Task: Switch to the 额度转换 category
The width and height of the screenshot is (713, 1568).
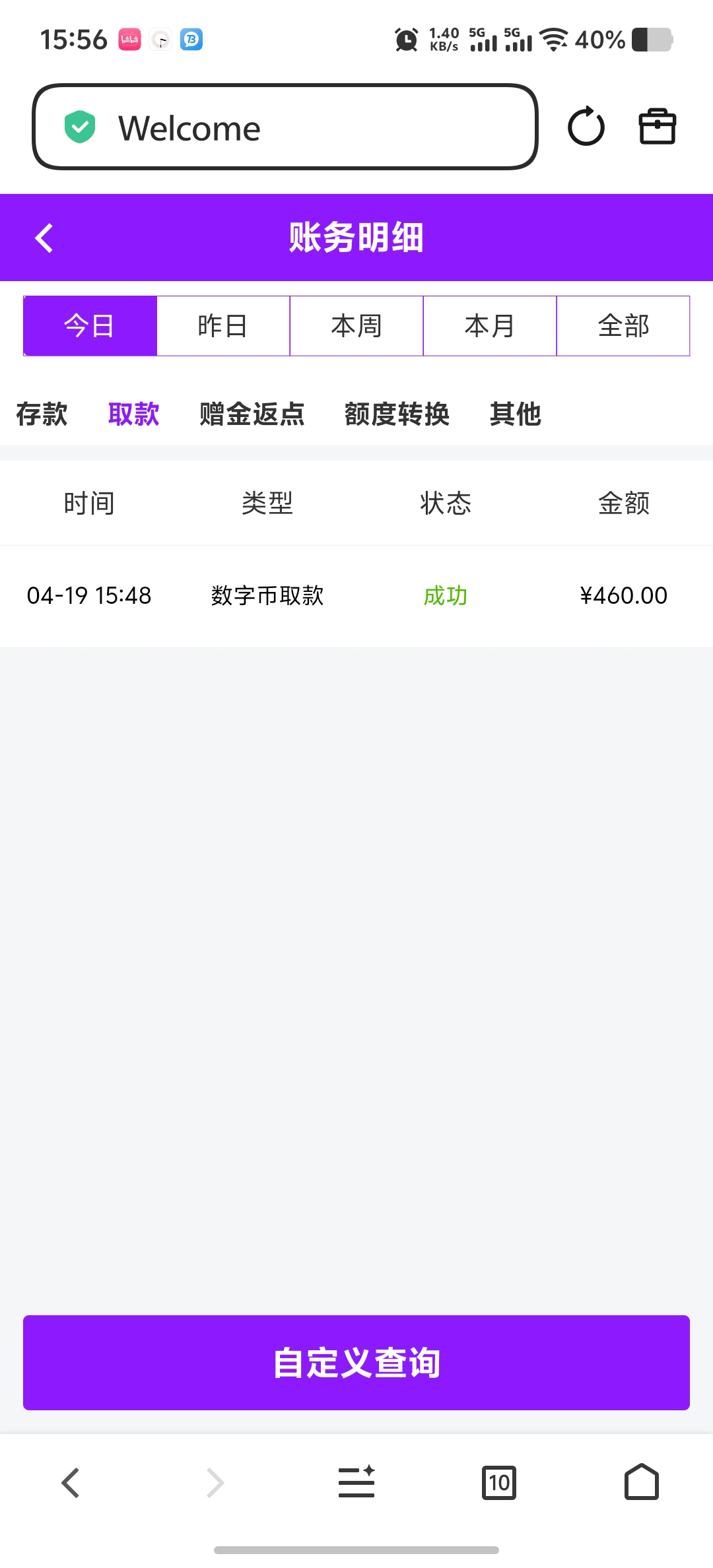Action: click(x=397, y=414)
